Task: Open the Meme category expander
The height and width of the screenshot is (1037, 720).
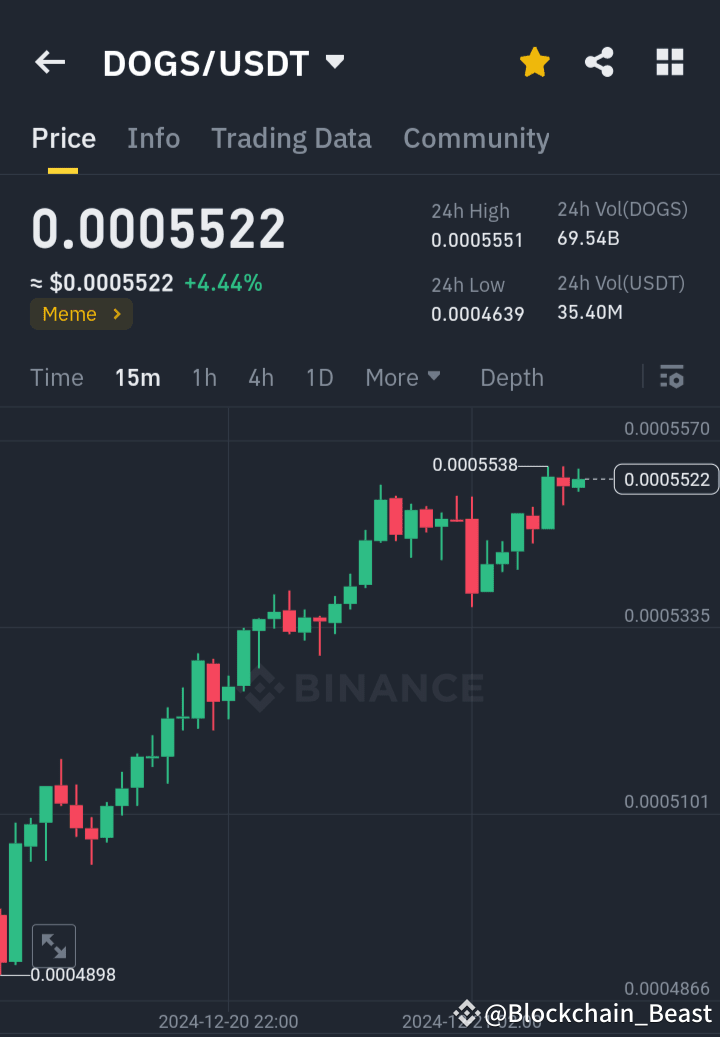Action: 80,313
